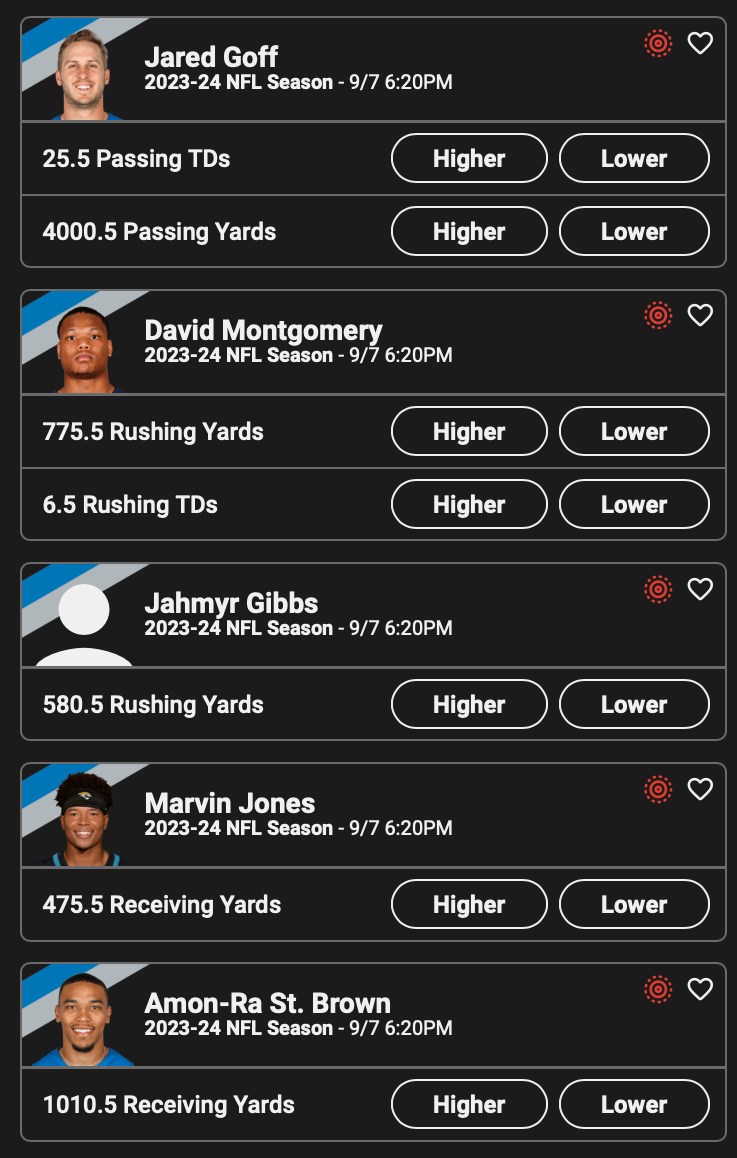Screen dimensions: 737x1158
Task: Choose Lower for Marvin Jones 475.5 Receiving Yards
Action: click(x=634, y=904)
